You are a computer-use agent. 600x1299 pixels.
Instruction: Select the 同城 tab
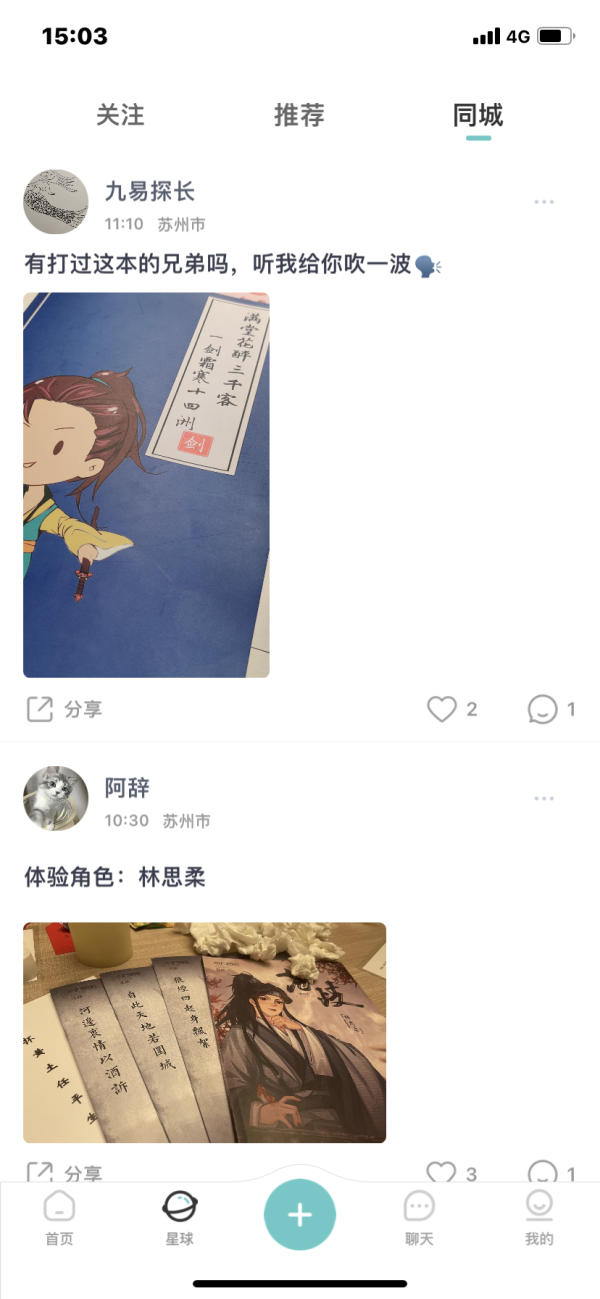[x=478, y=116]
